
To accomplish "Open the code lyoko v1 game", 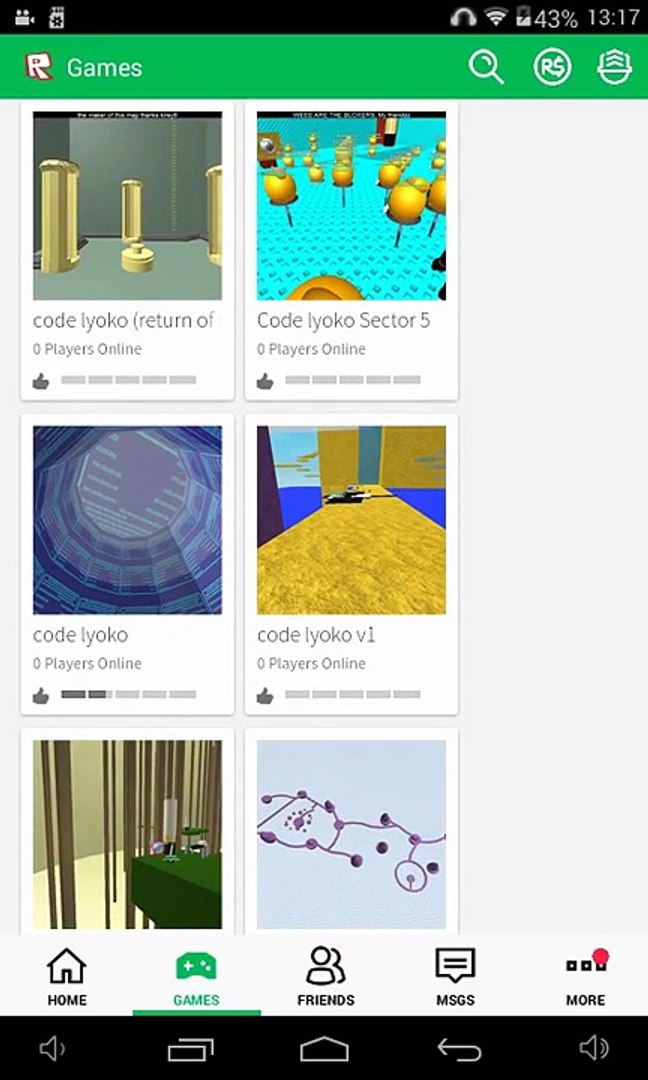I will click(x=351, y=563).
